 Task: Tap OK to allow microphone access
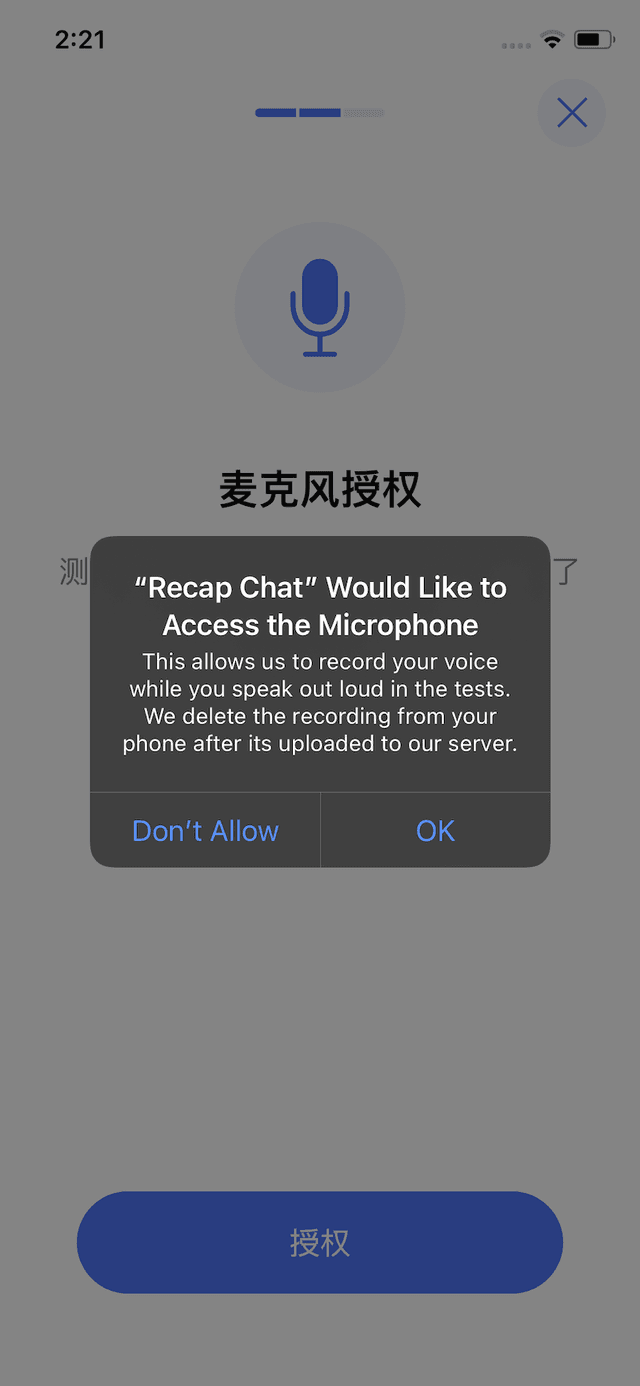(435, 831)
